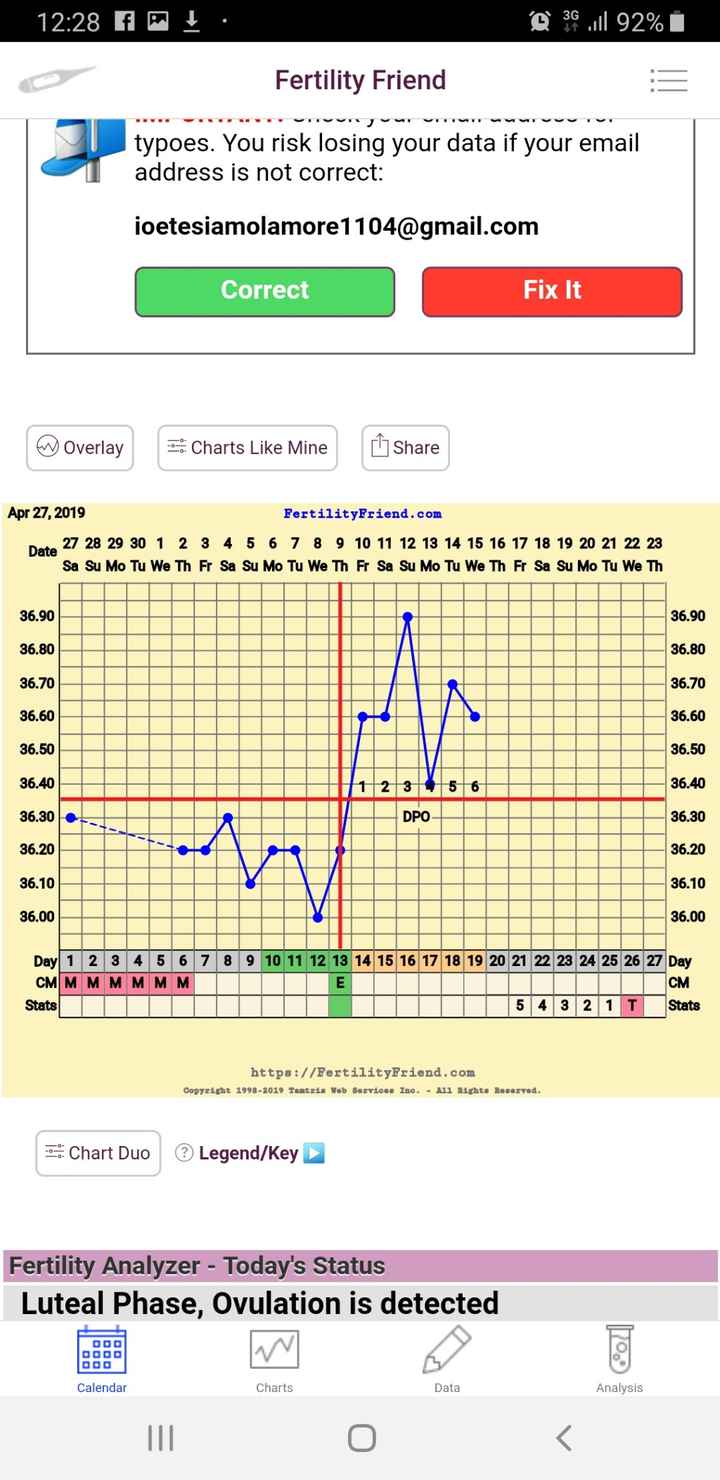The width and height of the screenshot is (720, 1480).
Task: Tap Fix It to edit email
Action: (552, 291)
